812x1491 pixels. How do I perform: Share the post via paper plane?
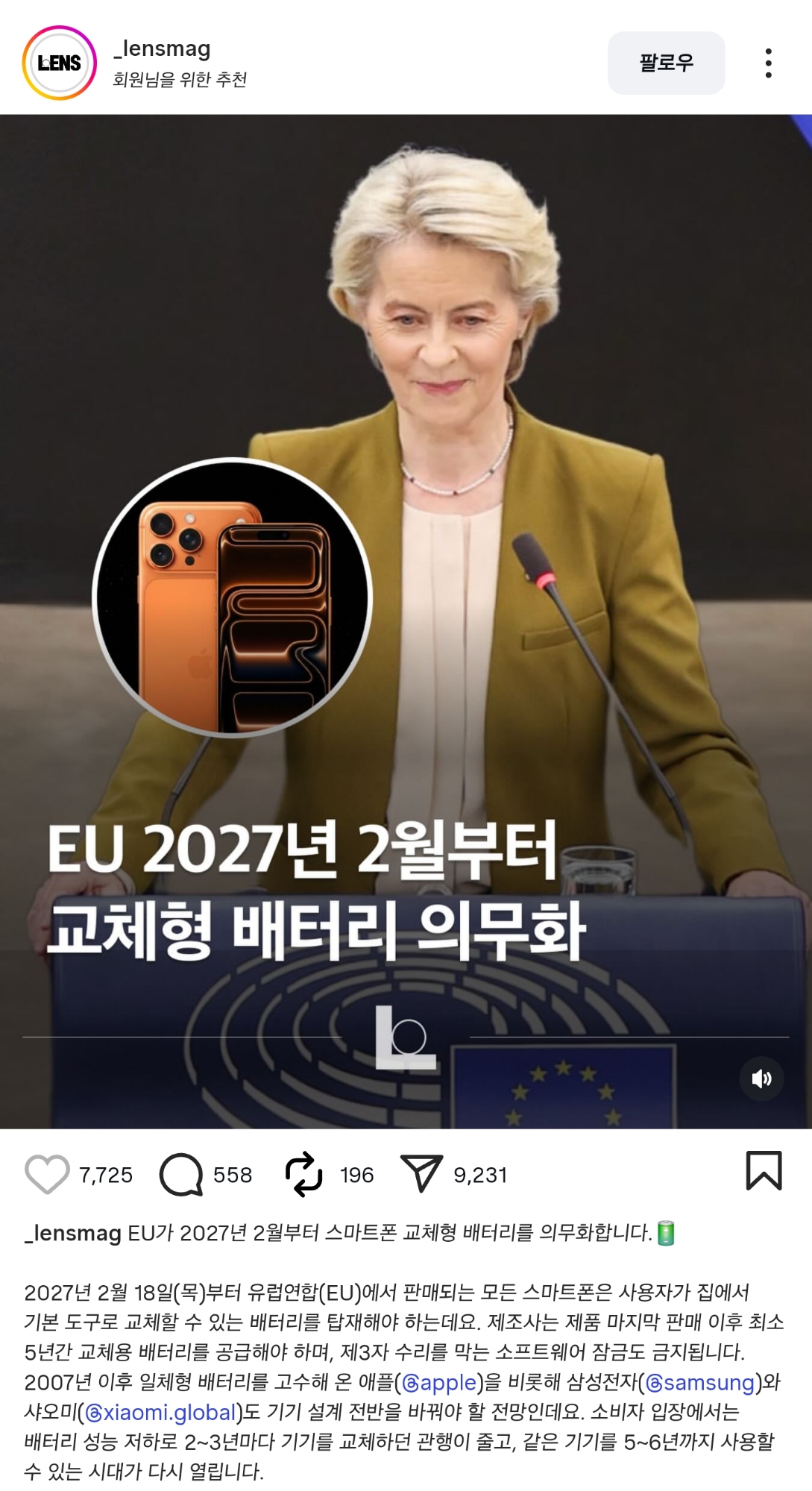(421, 1173)
